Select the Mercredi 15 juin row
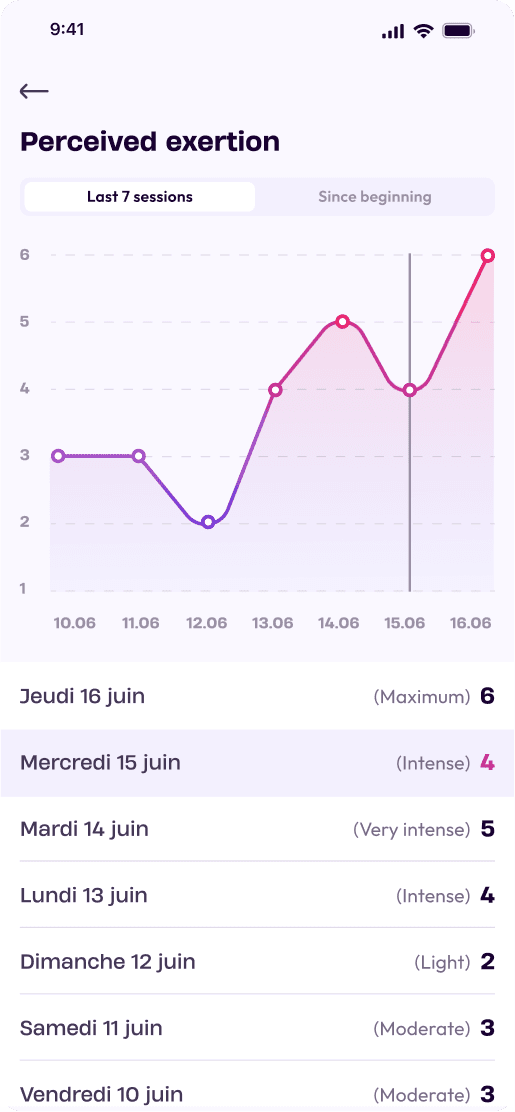Image resolution: width=515 pixels, height=1112 pixels. click(258, 763)
